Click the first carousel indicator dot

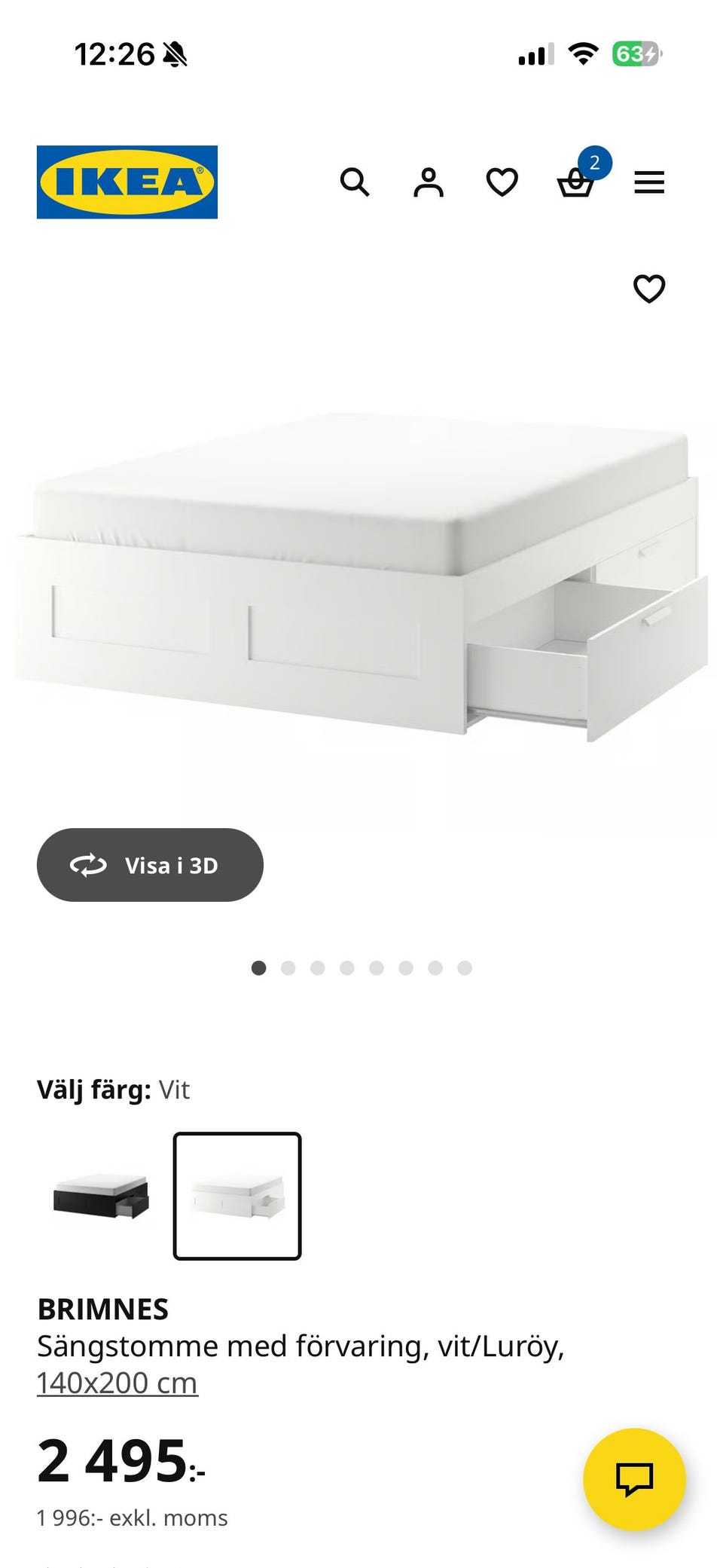pyautogui.click(x=260, y=967)
